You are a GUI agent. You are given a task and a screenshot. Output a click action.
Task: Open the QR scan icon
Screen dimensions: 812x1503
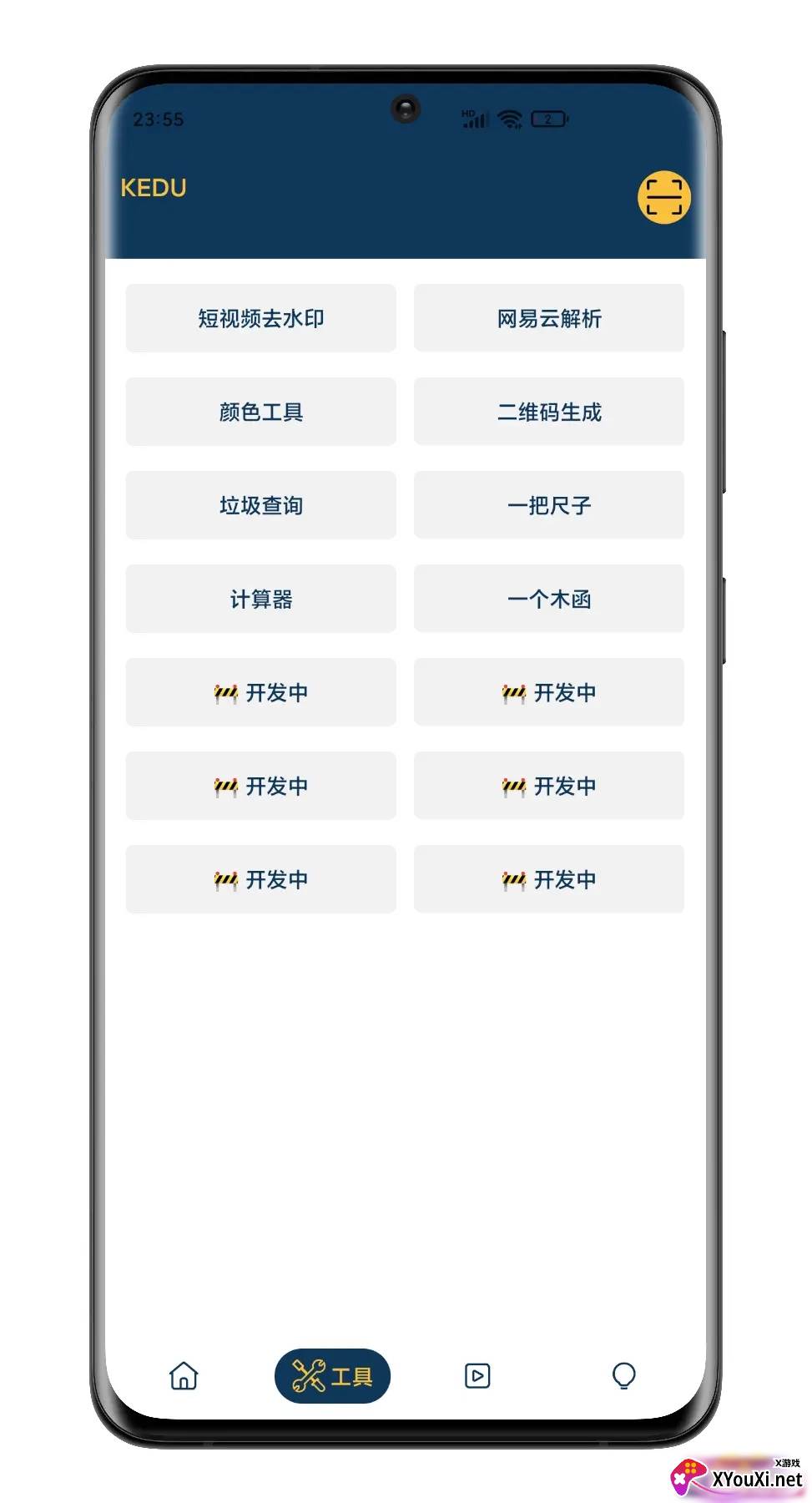coord(664,197)
